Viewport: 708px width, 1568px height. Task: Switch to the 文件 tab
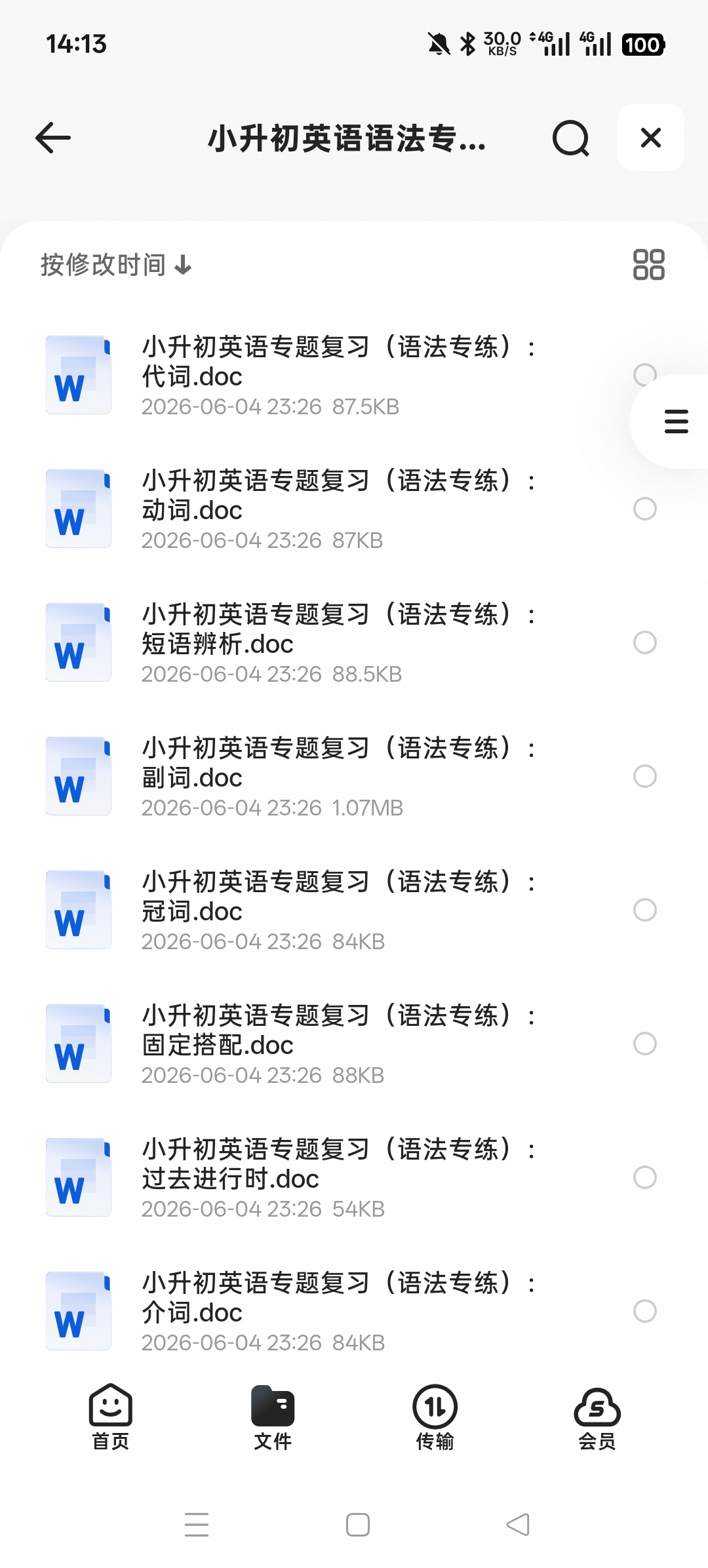point(273,1417)
